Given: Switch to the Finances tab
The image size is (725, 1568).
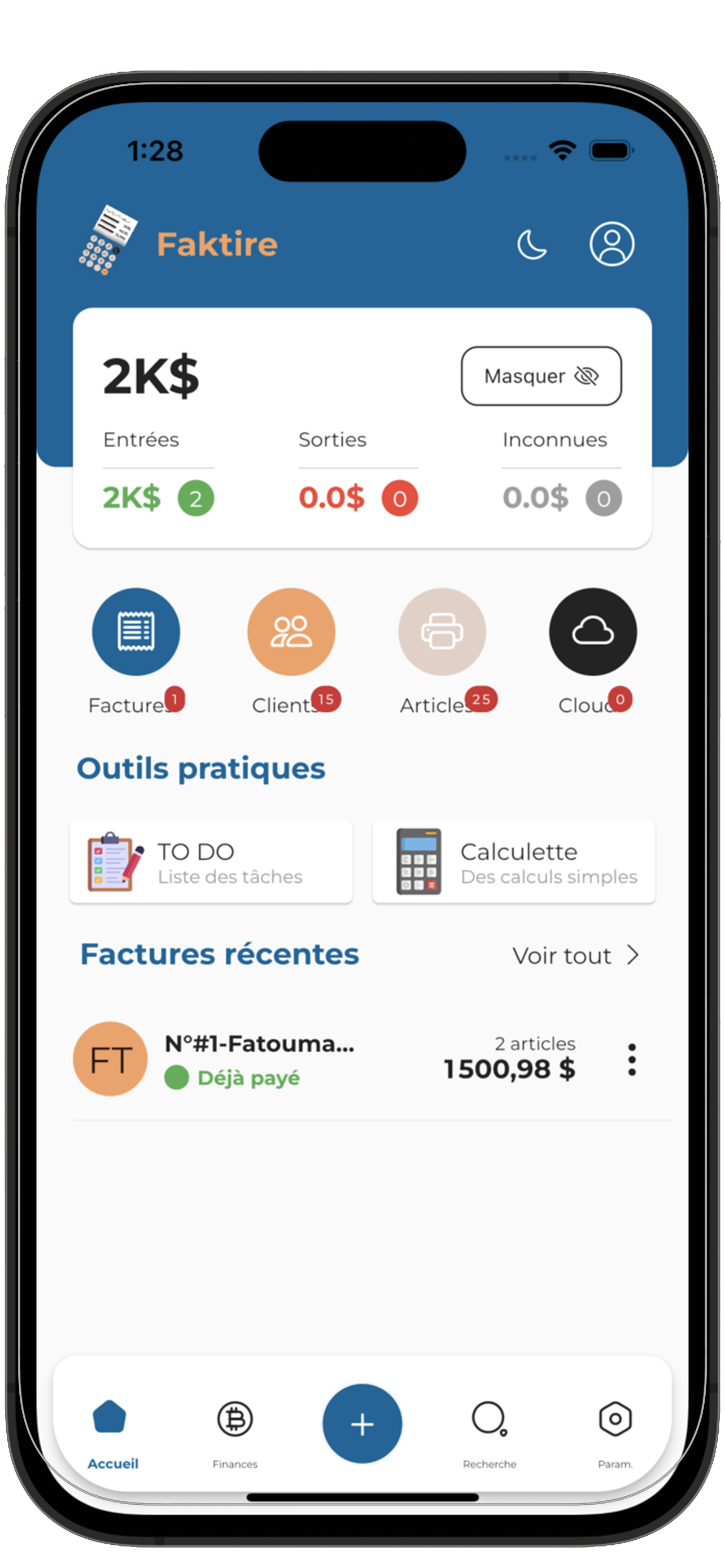Looking at the screenshot, I should [235, 1431].
